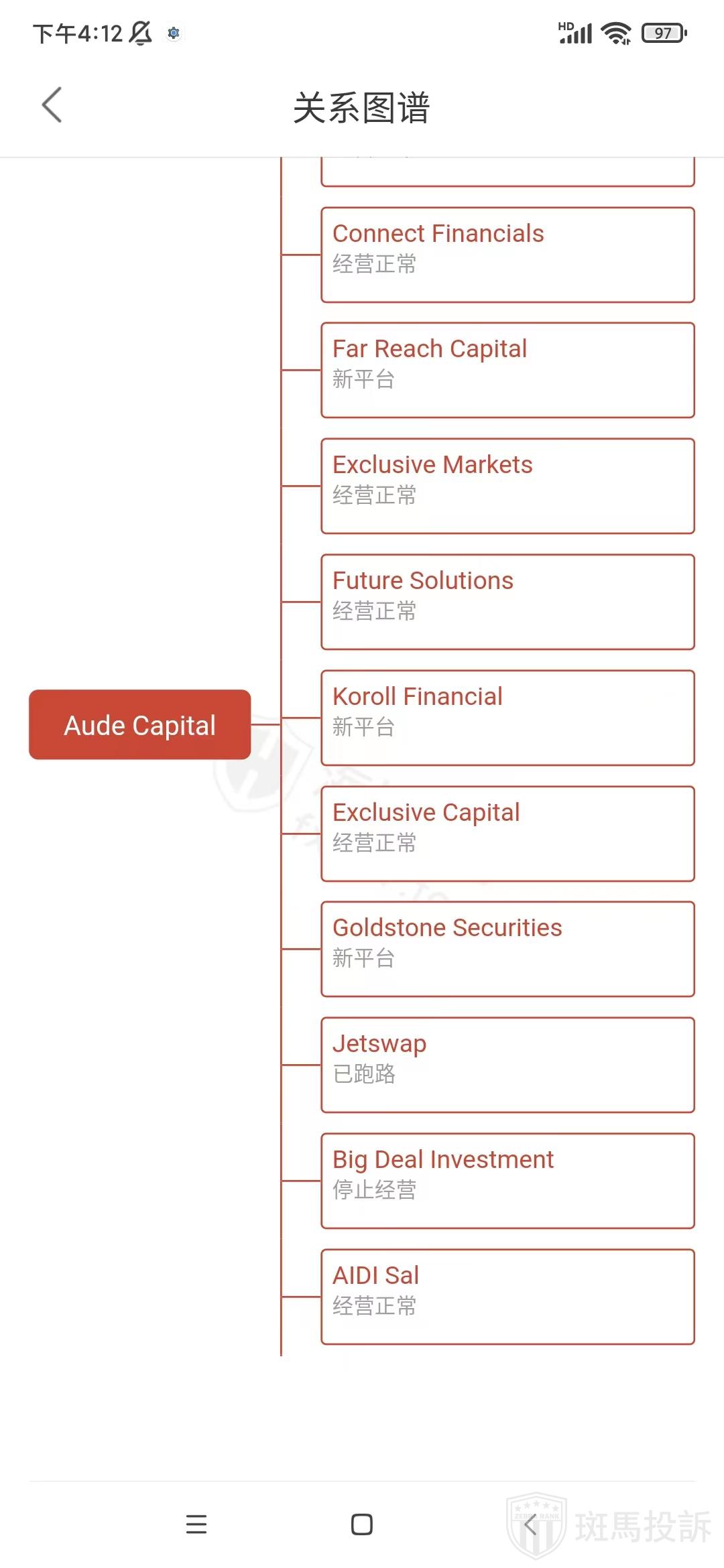Screen dimensions: 724x1568
Task: Open the Connect Financials node
Action: click(x=507, y=255)
